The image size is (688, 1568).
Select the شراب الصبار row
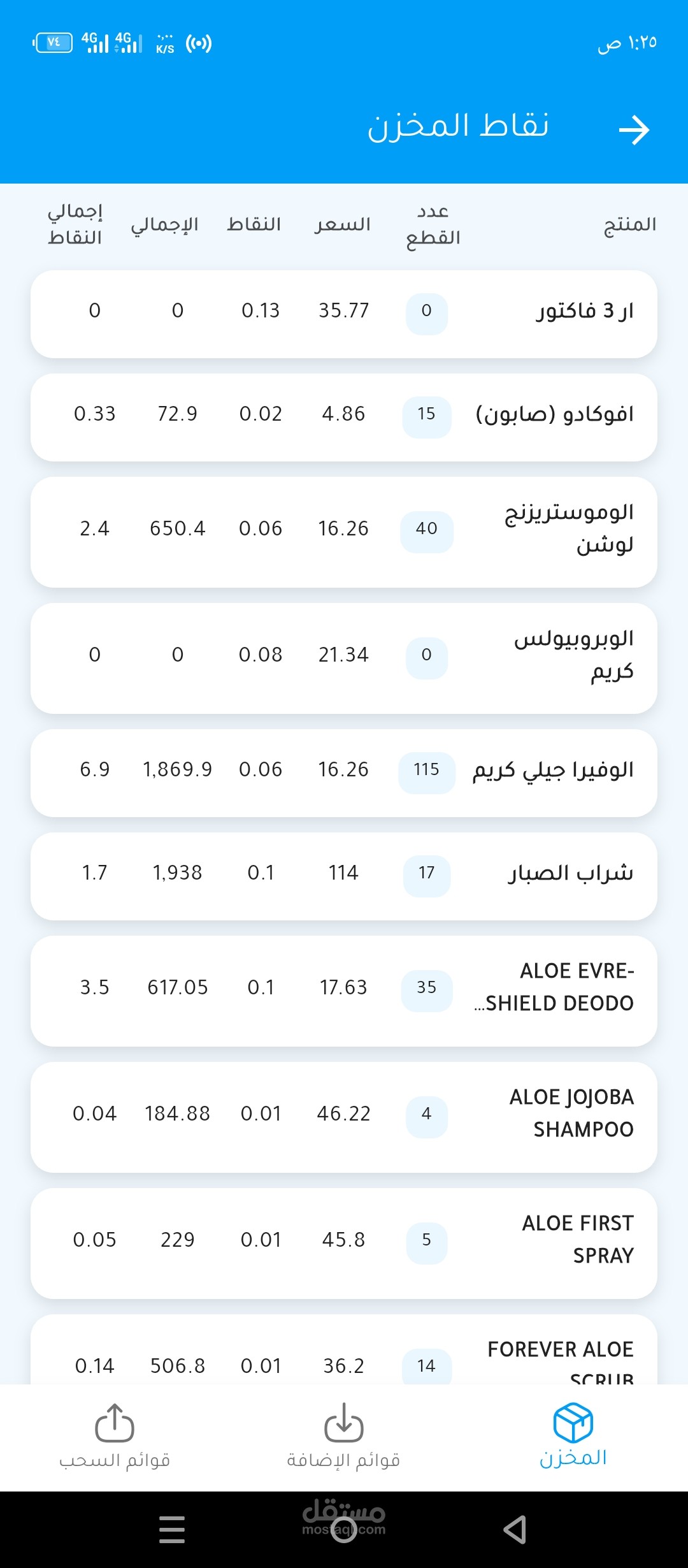(x=344, y=876)
